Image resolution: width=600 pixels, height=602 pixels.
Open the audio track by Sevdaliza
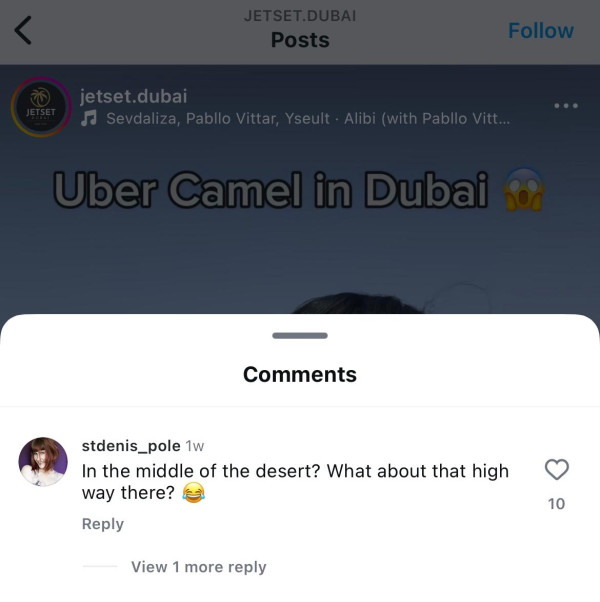[x=296, y=120]
